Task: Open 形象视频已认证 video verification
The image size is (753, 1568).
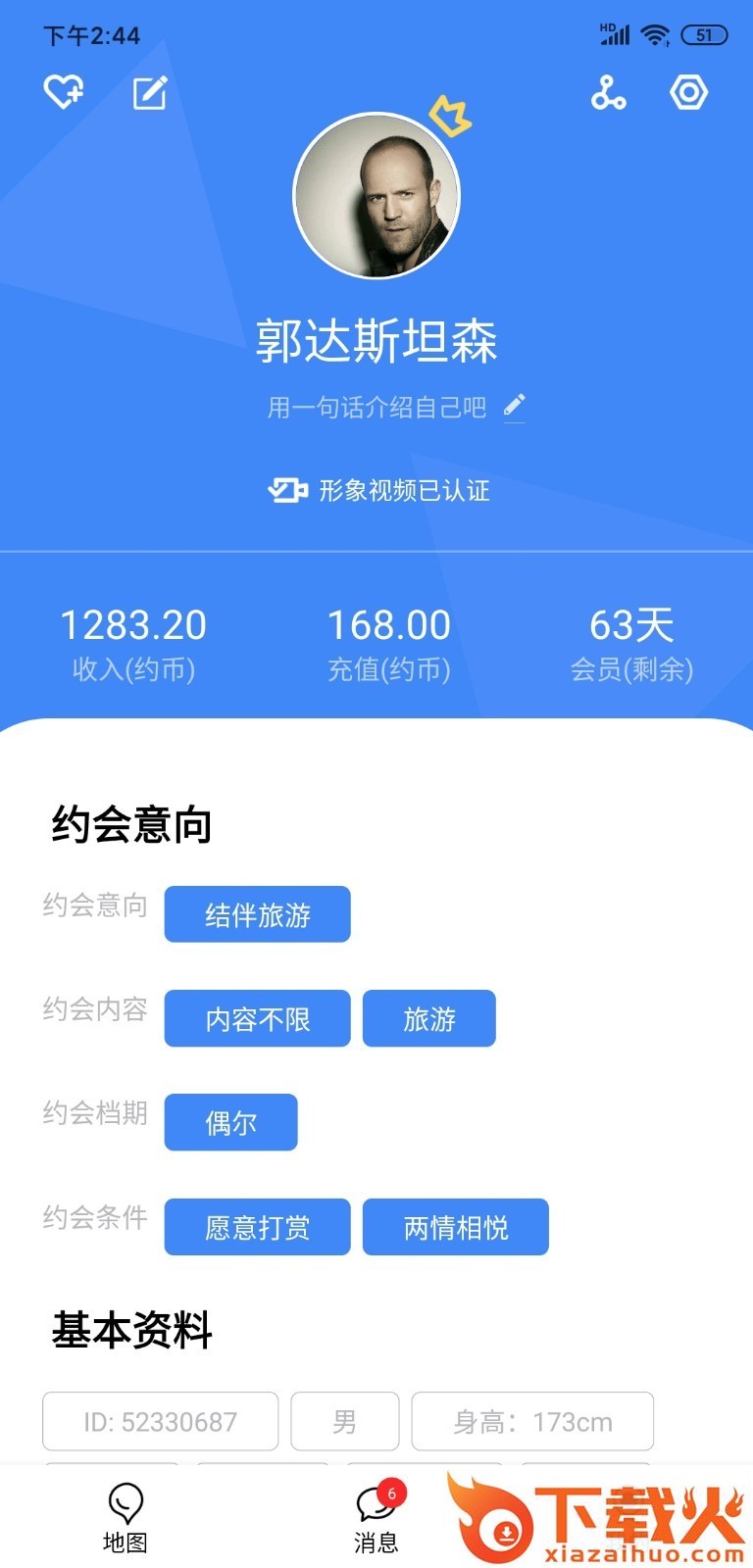Action: (x=378, y=490)
